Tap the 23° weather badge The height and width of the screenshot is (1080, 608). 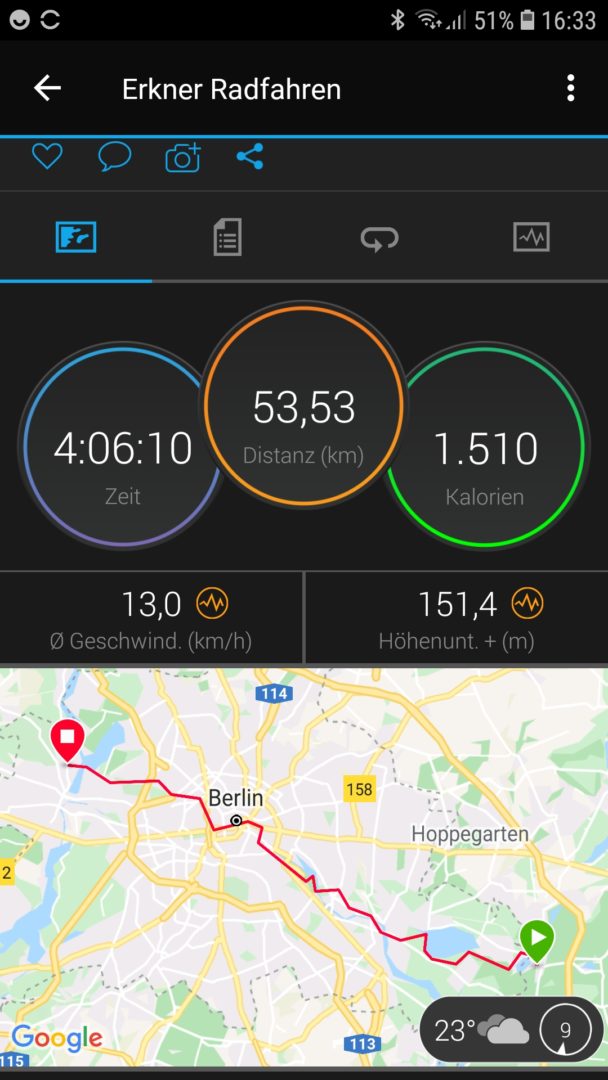pyautogui.click(x=511, y=1029)
